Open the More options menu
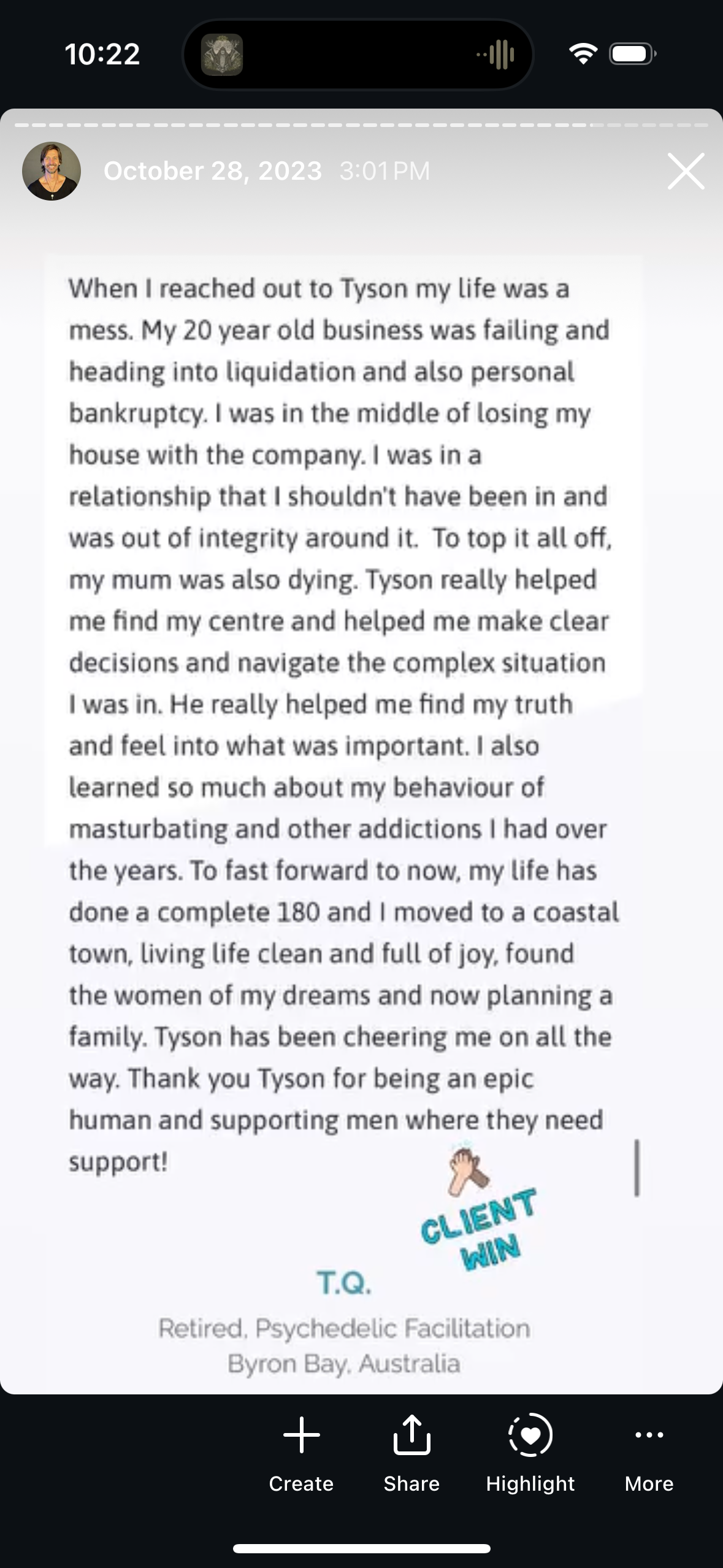The height and width of the screenshot is (1568, 723). pyautogui.click(x=649, y=1451)
